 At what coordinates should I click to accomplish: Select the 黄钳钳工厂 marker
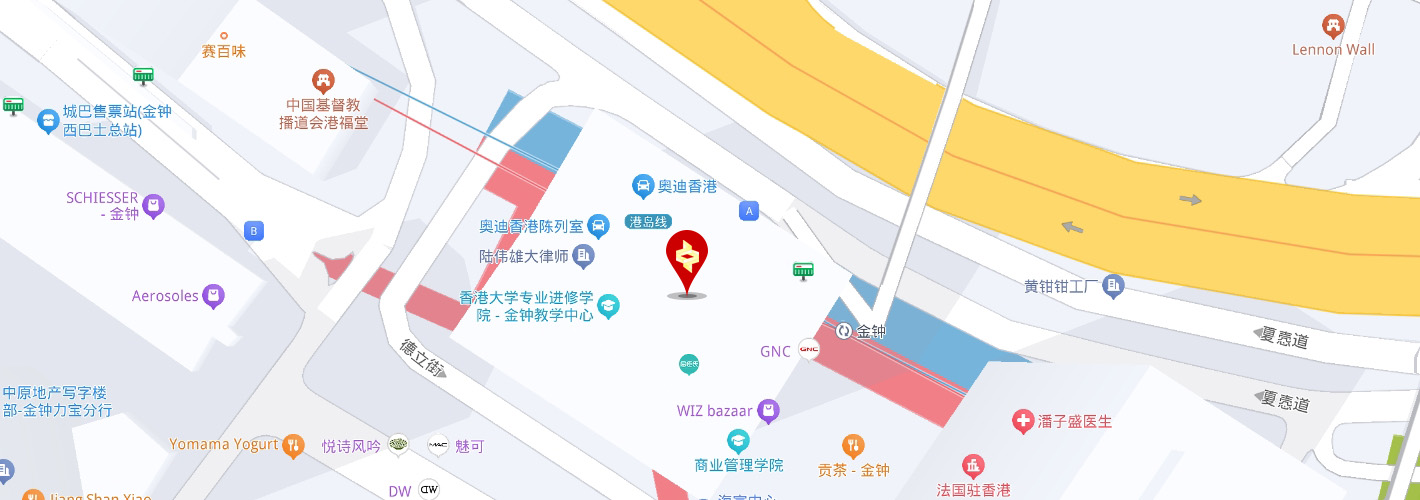pos(1113,287)
